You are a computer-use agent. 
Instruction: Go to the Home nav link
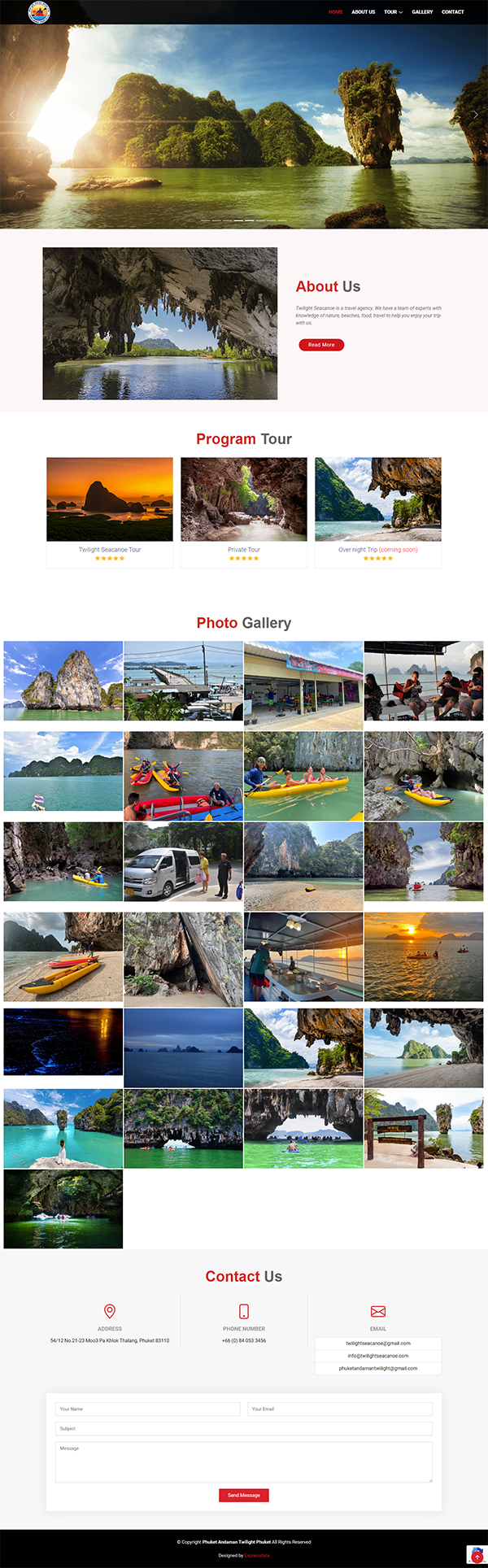tap(335, 12)
